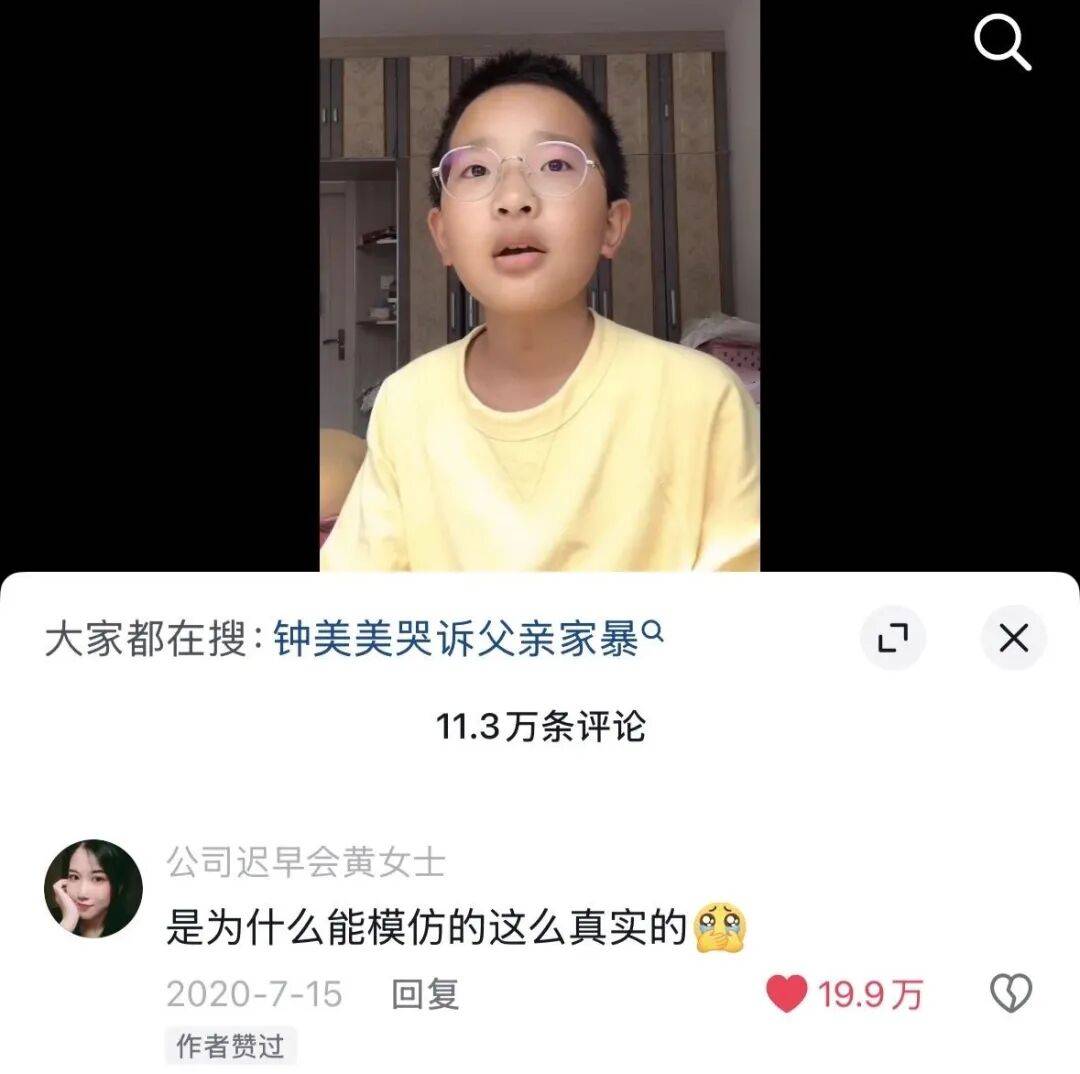Tap the video to pause playback
The width and height of the screenshot is (1080, 1074).
(539, 285)
